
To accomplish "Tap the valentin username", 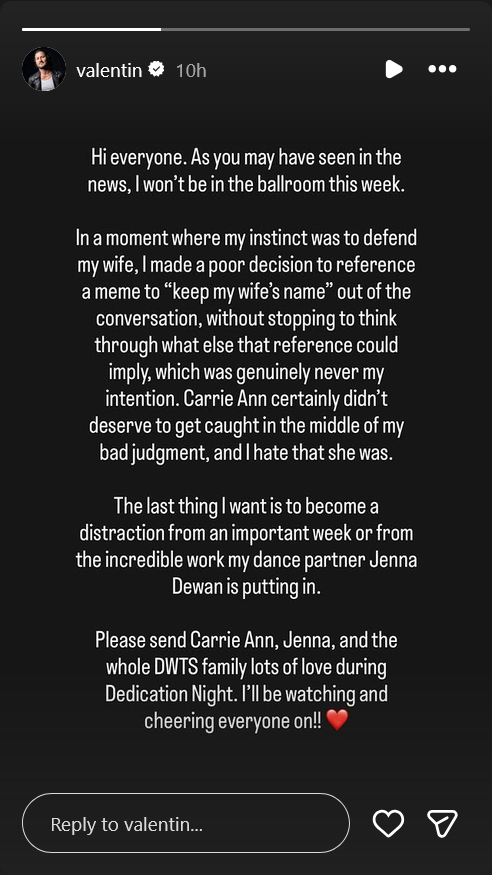I will click(x=109, y=70).
